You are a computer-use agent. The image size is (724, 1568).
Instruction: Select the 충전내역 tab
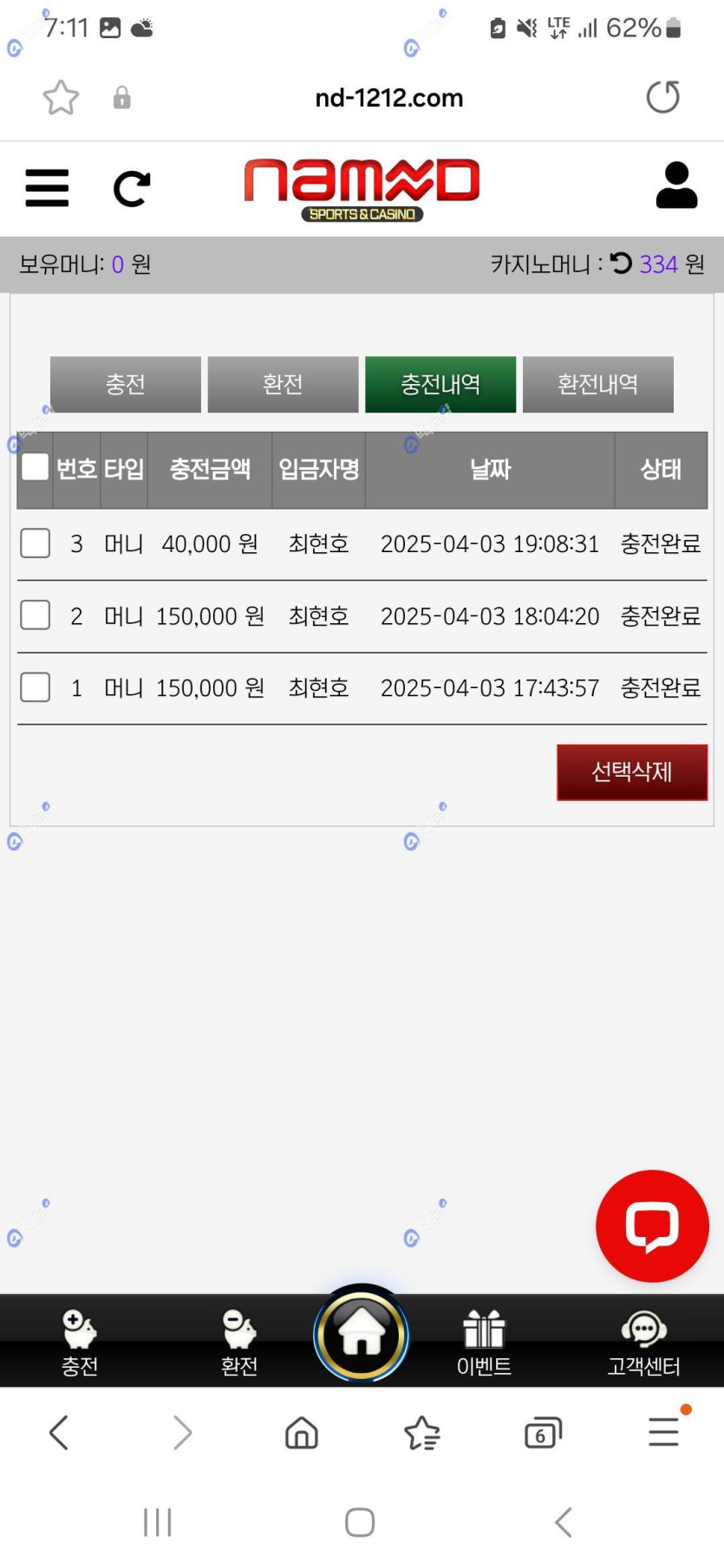[x=440, y=384]
